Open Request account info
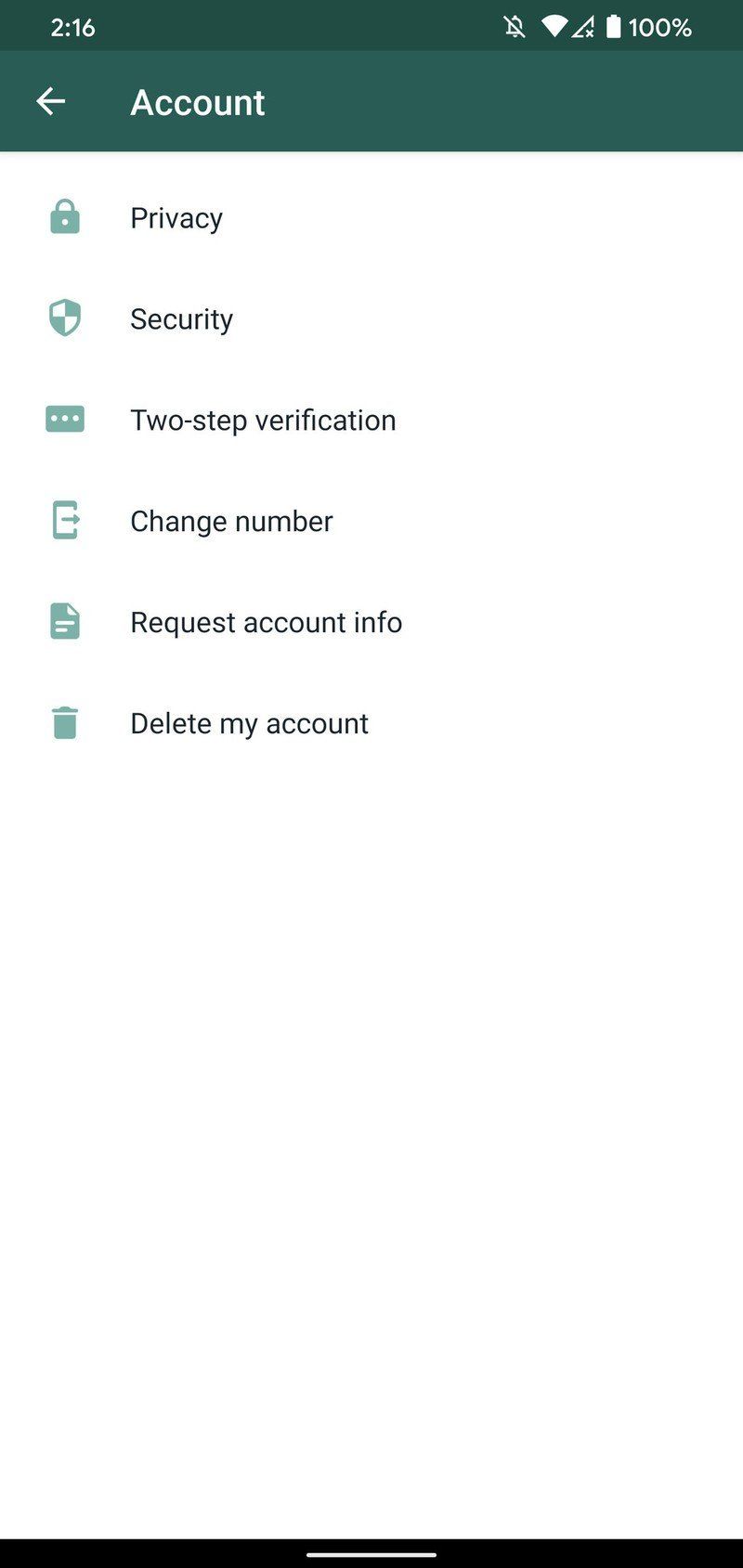Viewport: 743px width, 1568px height. [x=267, y=621]
